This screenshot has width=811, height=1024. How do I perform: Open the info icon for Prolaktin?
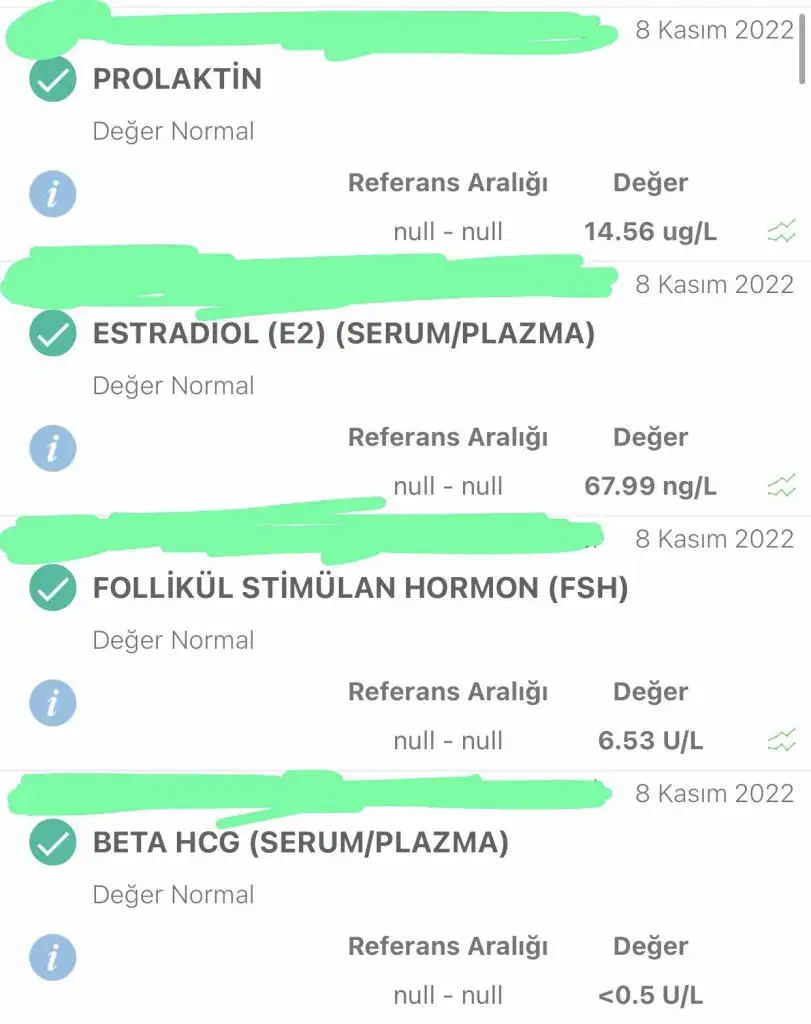53,193
